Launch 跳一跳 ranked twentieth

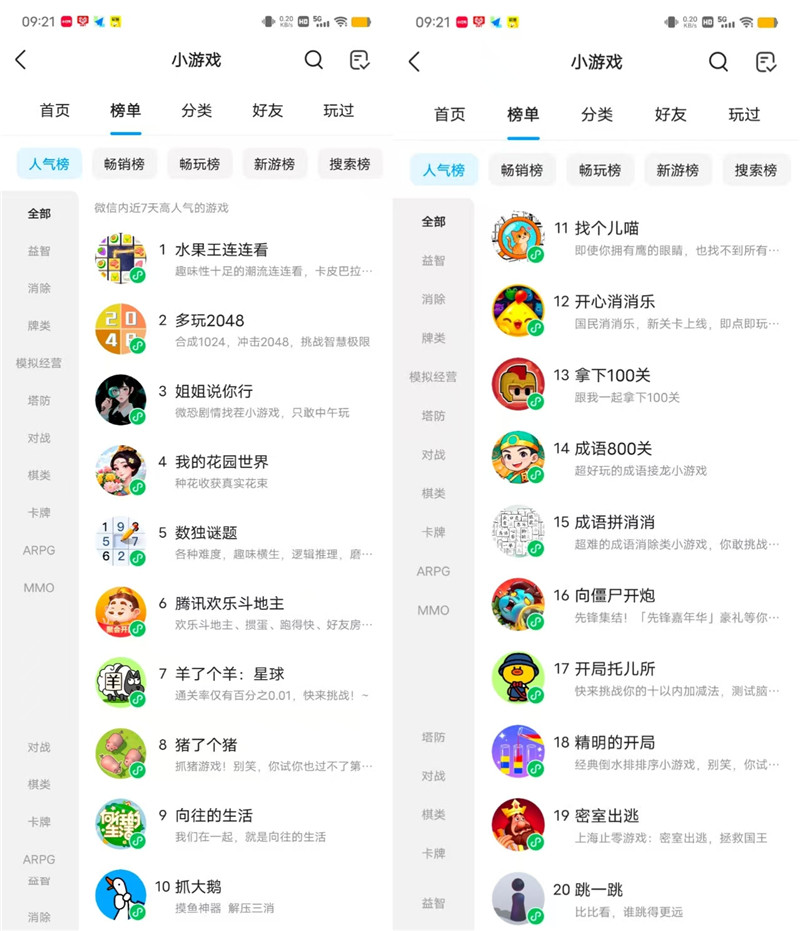[x=598, y=889]
